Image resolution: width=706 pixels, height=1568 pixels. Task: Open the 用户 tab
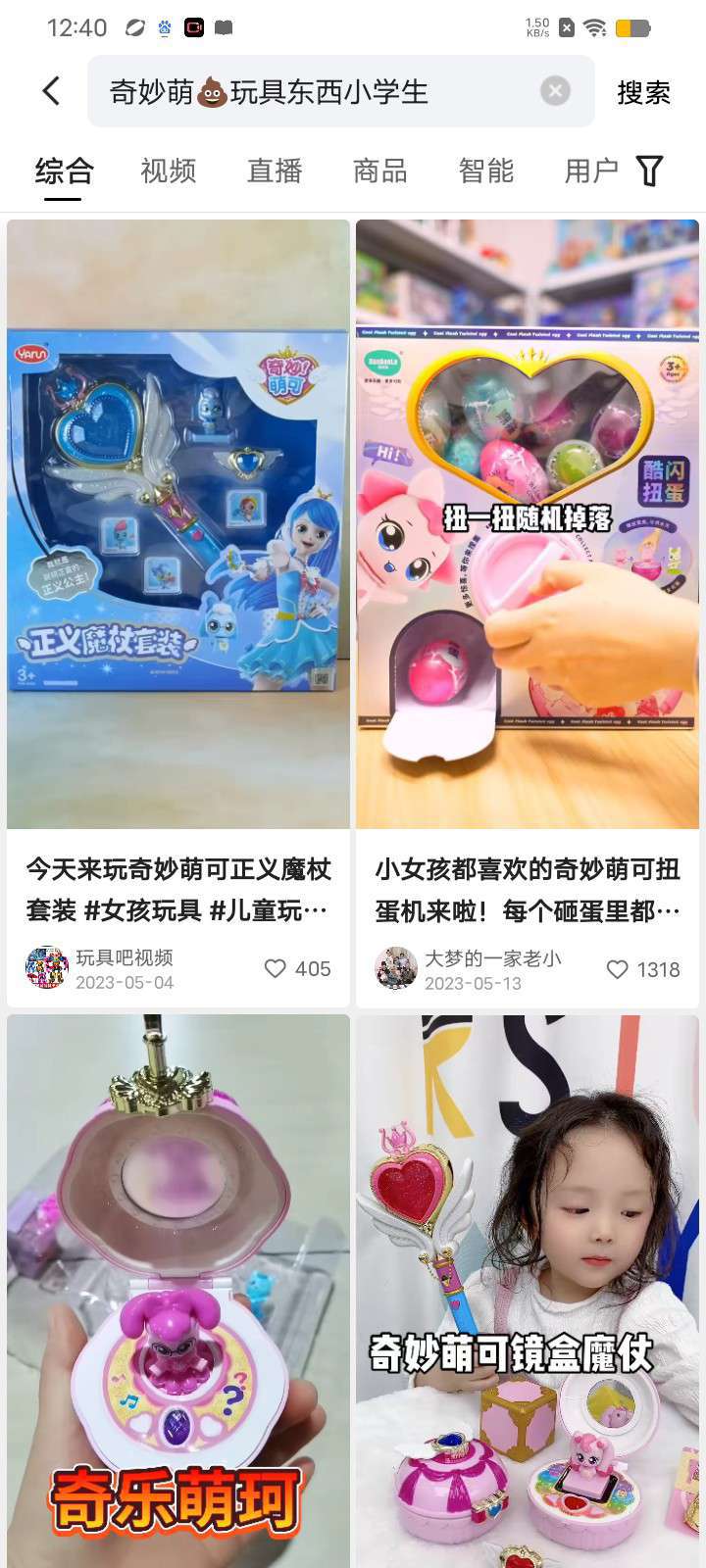point(590,171)
